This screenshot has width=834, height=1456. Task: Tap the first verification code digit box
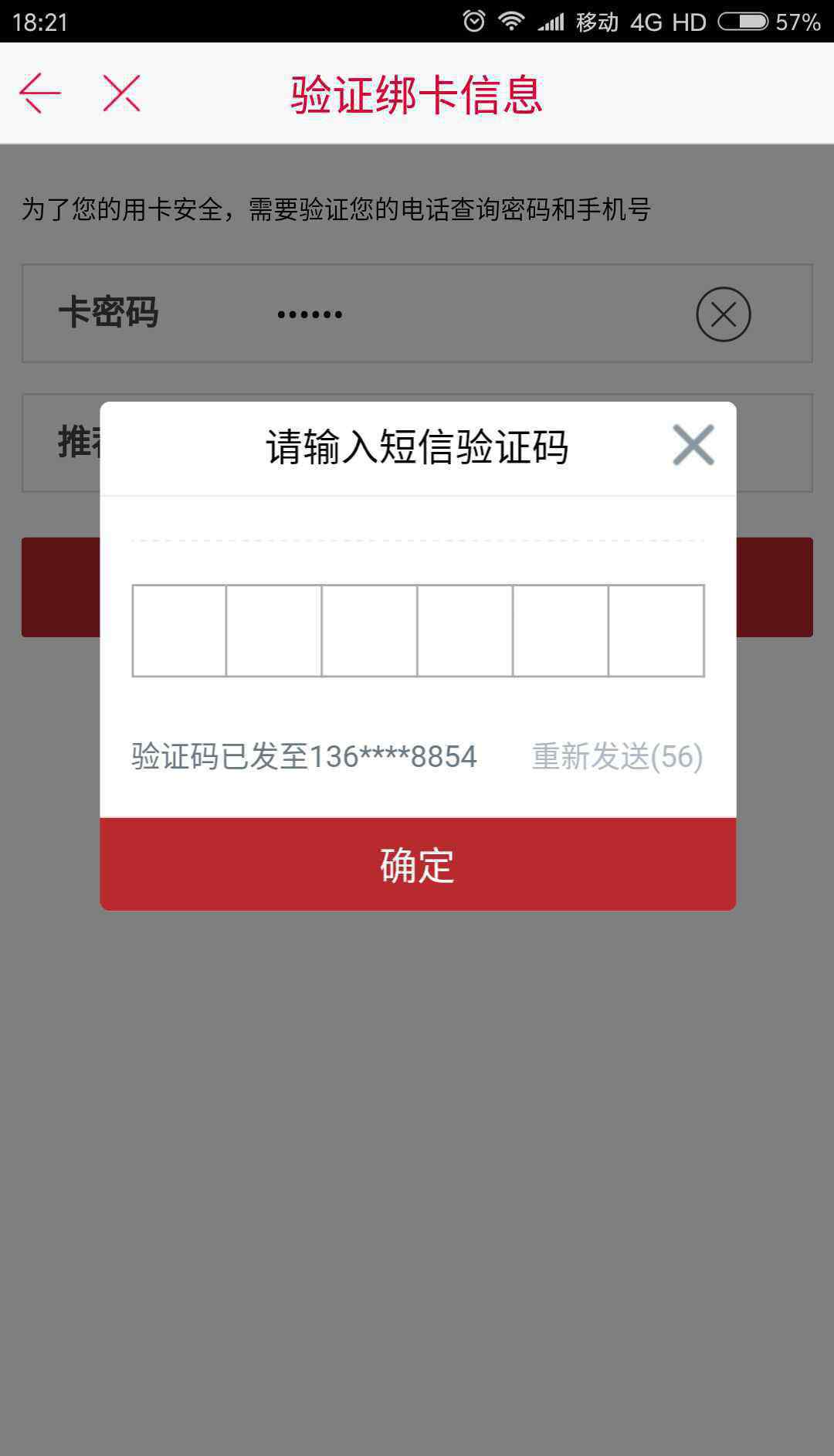coord(179,630)
